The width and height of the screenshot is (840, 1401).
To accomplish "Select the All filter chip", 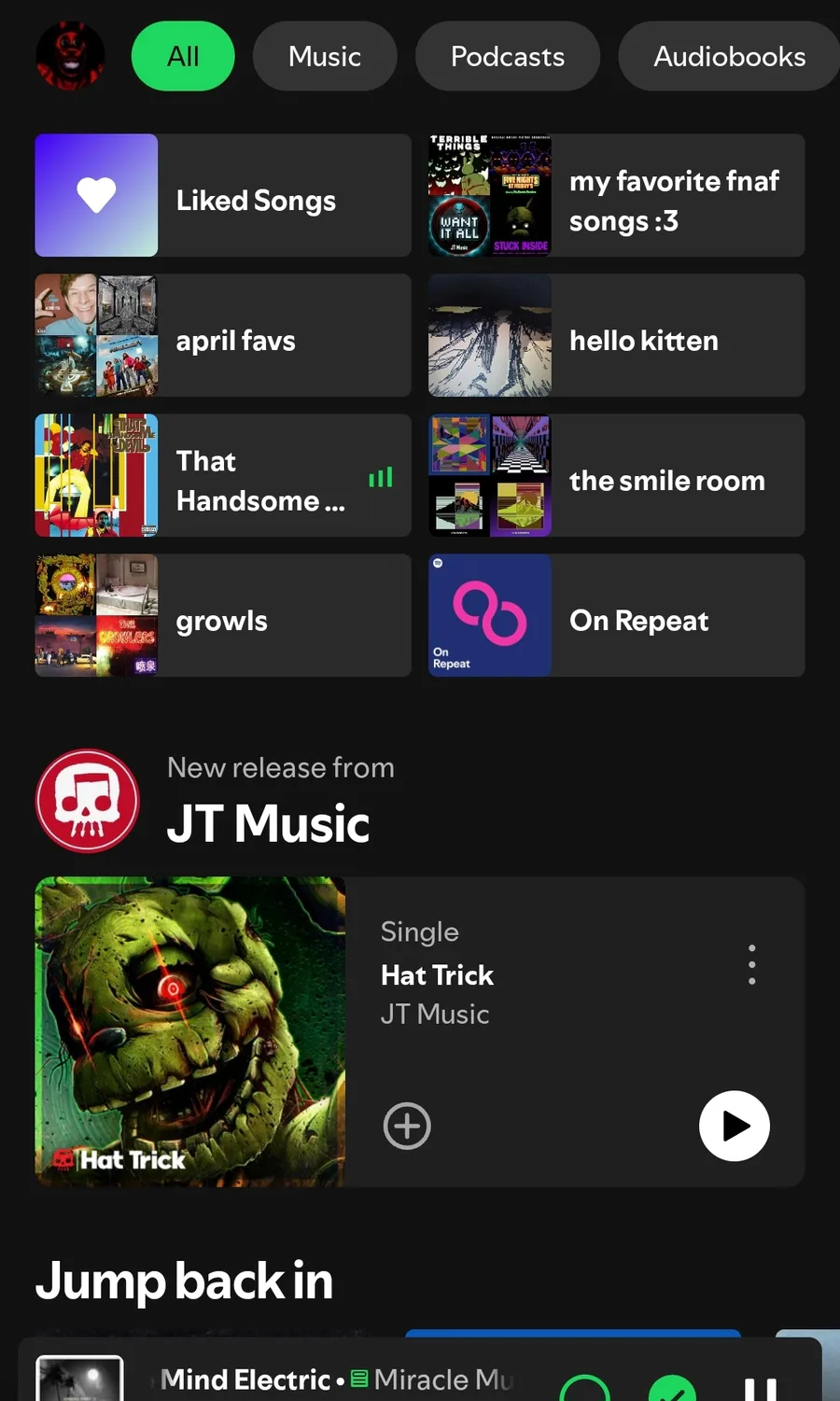I will (x=183, y=56).
